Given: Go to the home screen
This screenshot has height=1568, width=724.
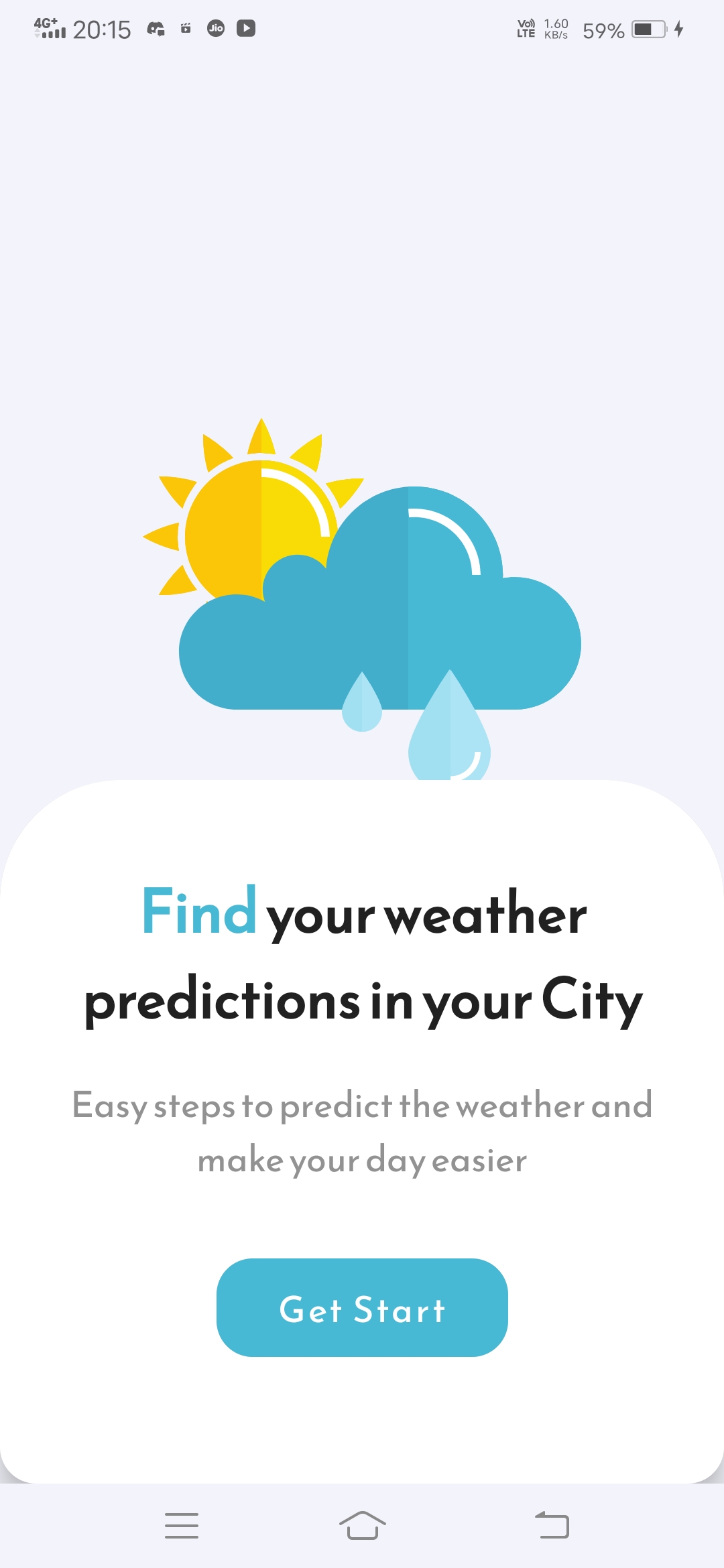Looking at the screenshot, I should pos(362,1525).
